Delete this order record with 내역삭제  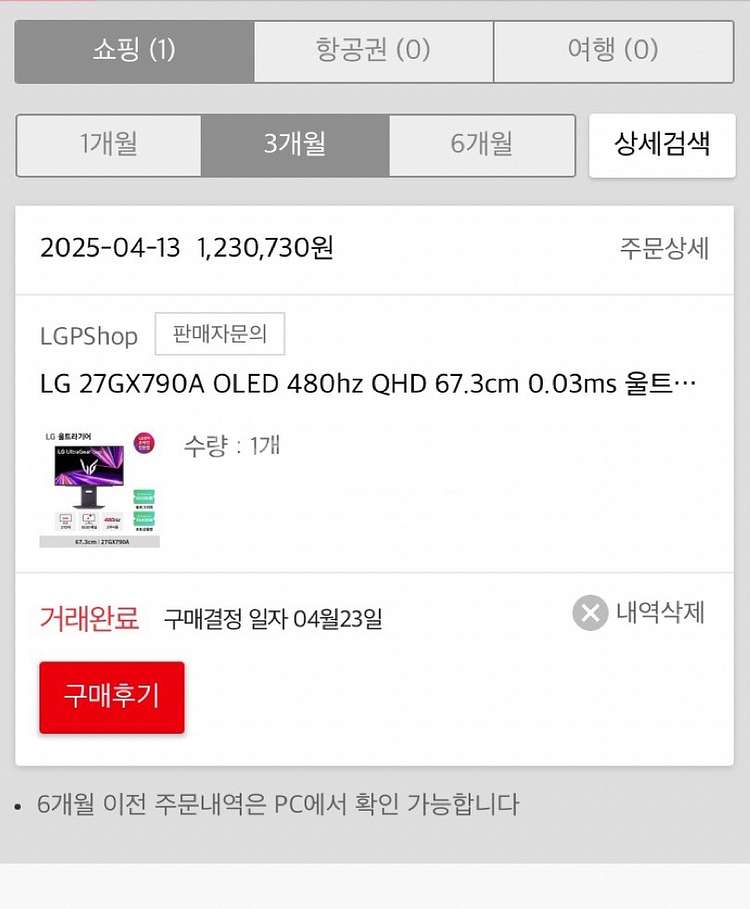(640, 613)
